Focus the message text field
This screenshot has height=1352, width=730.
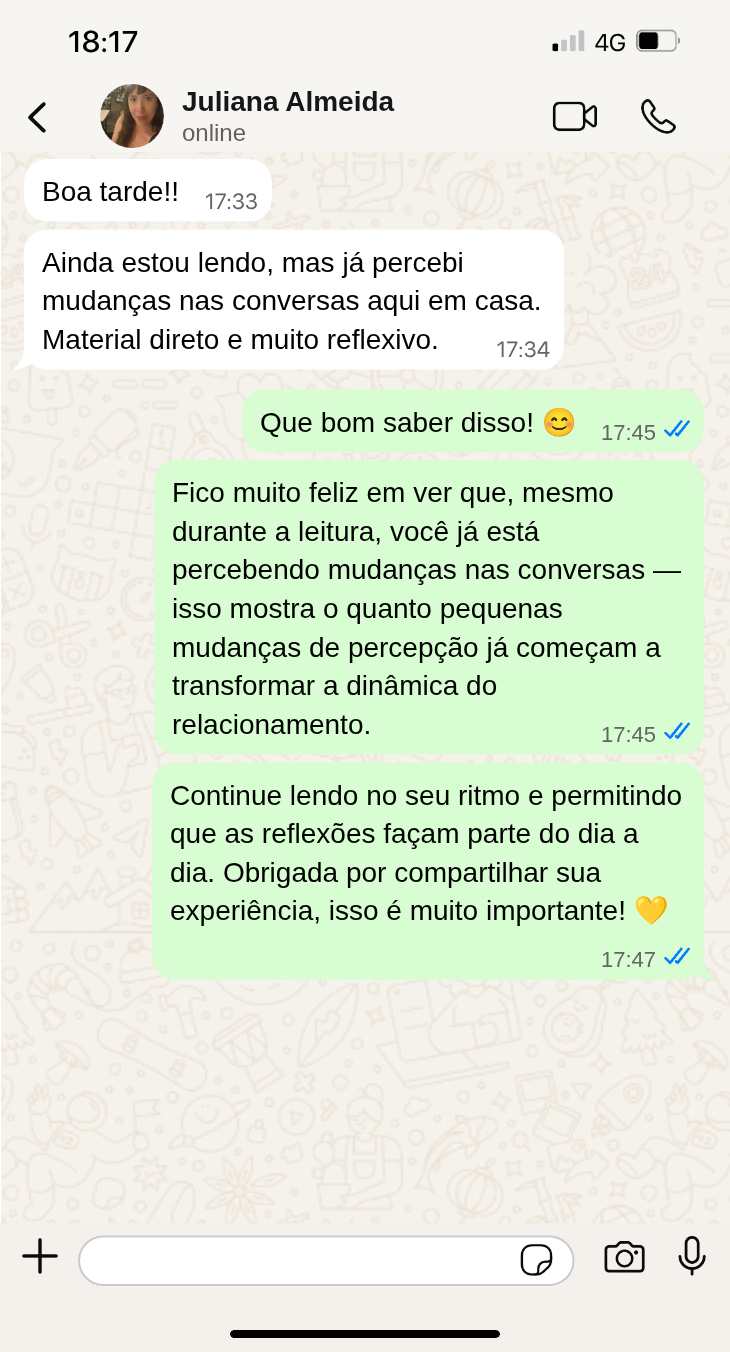click(x=300, y=1260)
